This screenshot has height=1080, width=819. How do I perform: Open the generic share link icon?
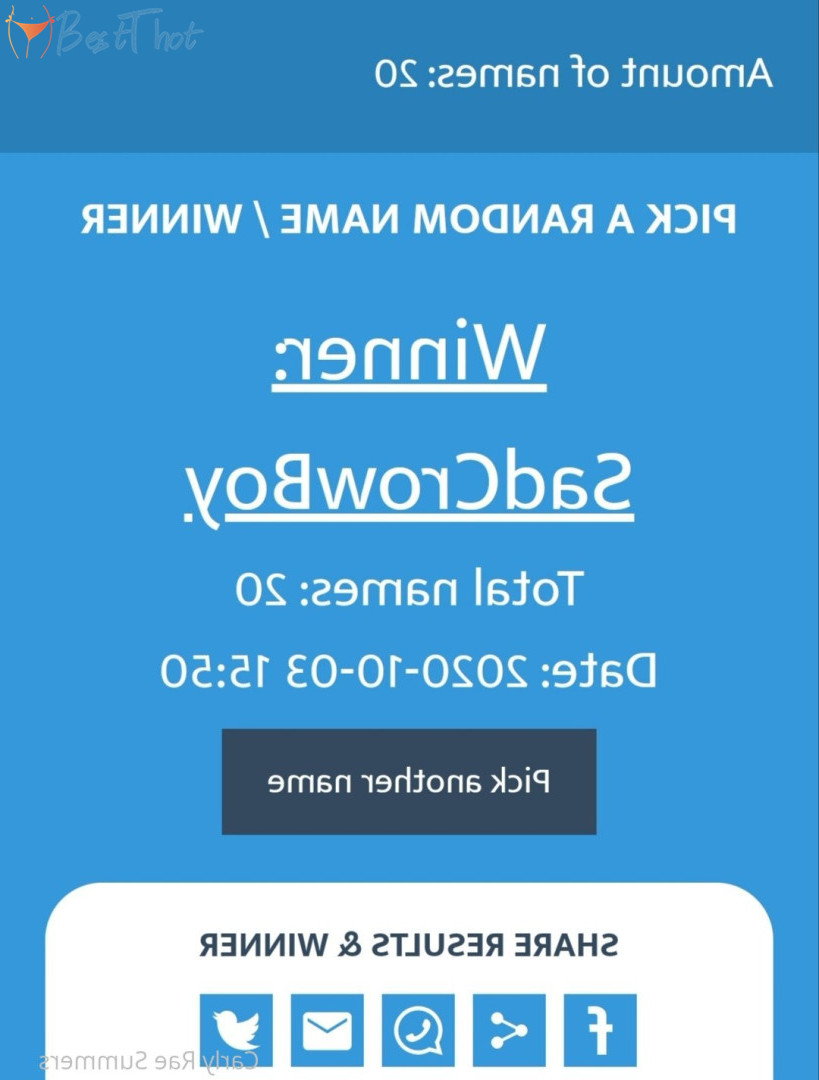[x=509, y=1030]
